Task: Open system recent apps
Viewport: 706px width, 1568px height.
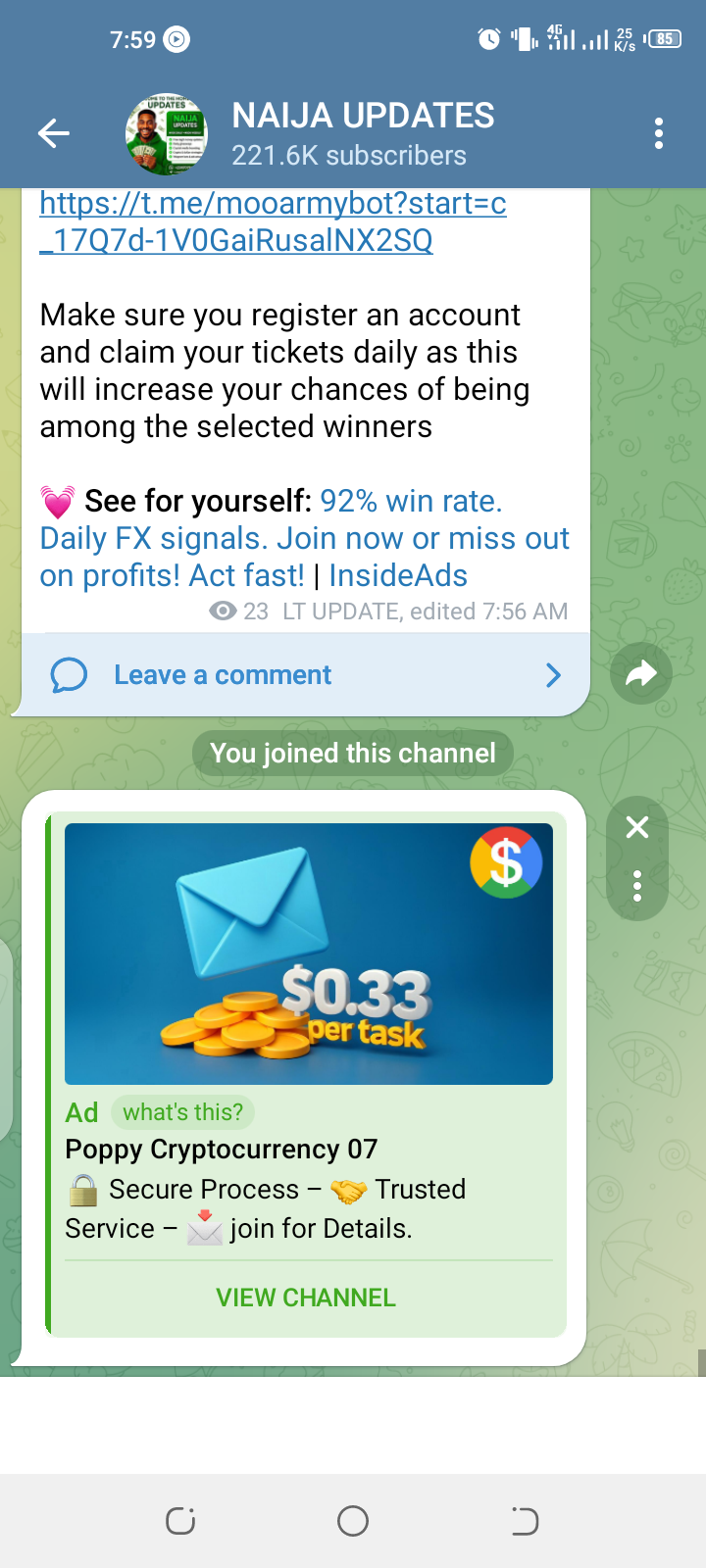Action: 180,1521
